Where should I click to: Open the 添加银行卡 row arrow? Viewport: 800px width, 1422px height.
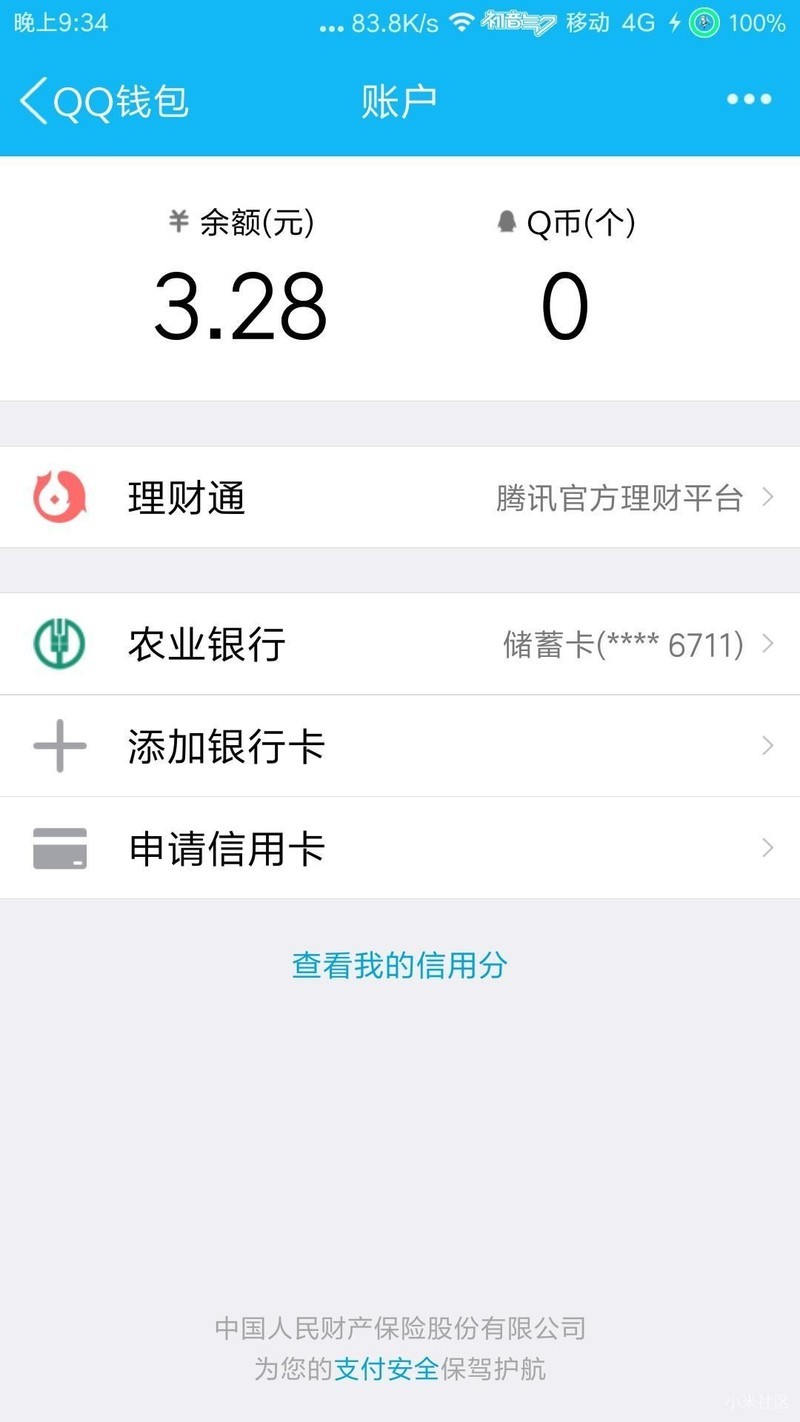click(768, 746)
